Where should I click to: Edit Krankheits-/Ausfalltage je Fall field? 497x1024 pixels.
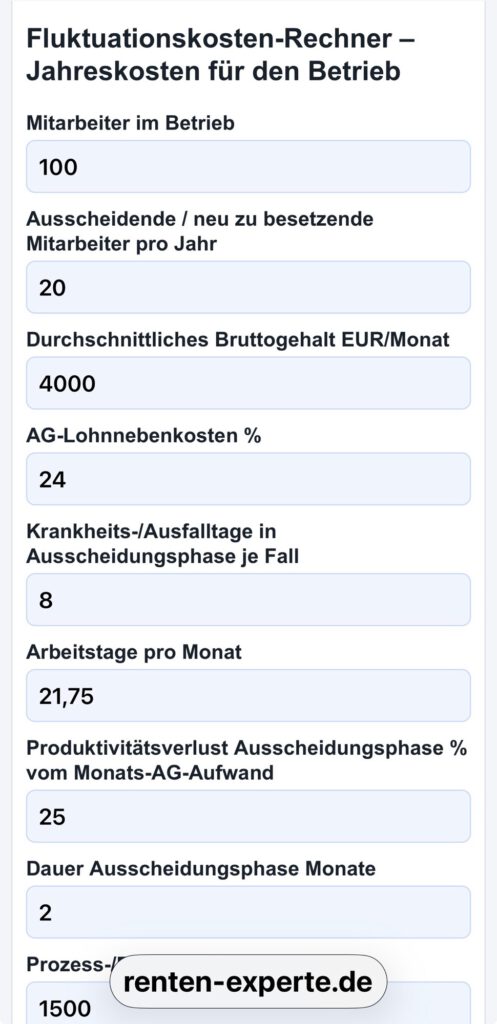pyautogui.click(x=248, y=600)
